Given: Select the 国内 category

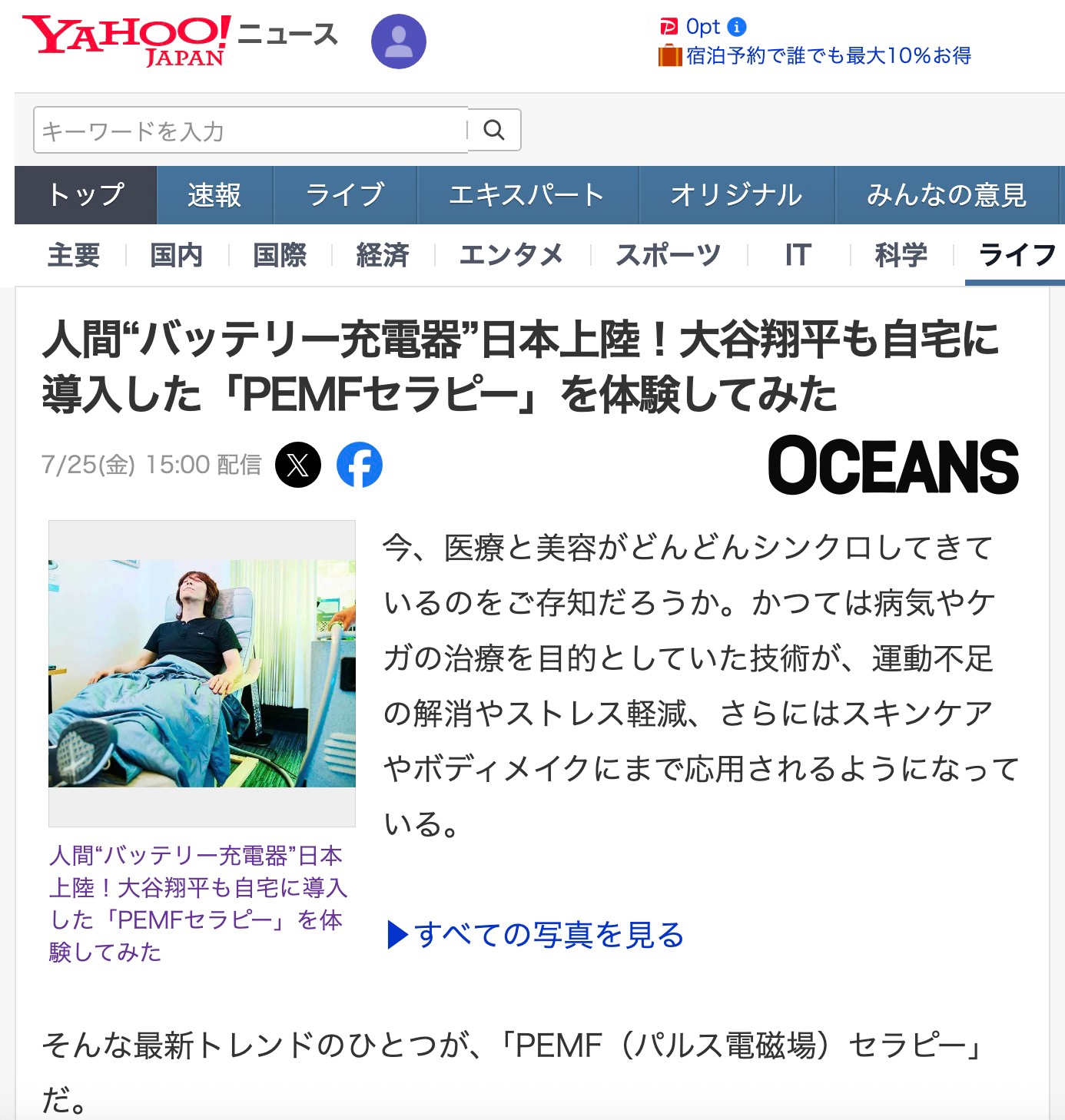Looking at the screenshot, I should pos(177,255).
